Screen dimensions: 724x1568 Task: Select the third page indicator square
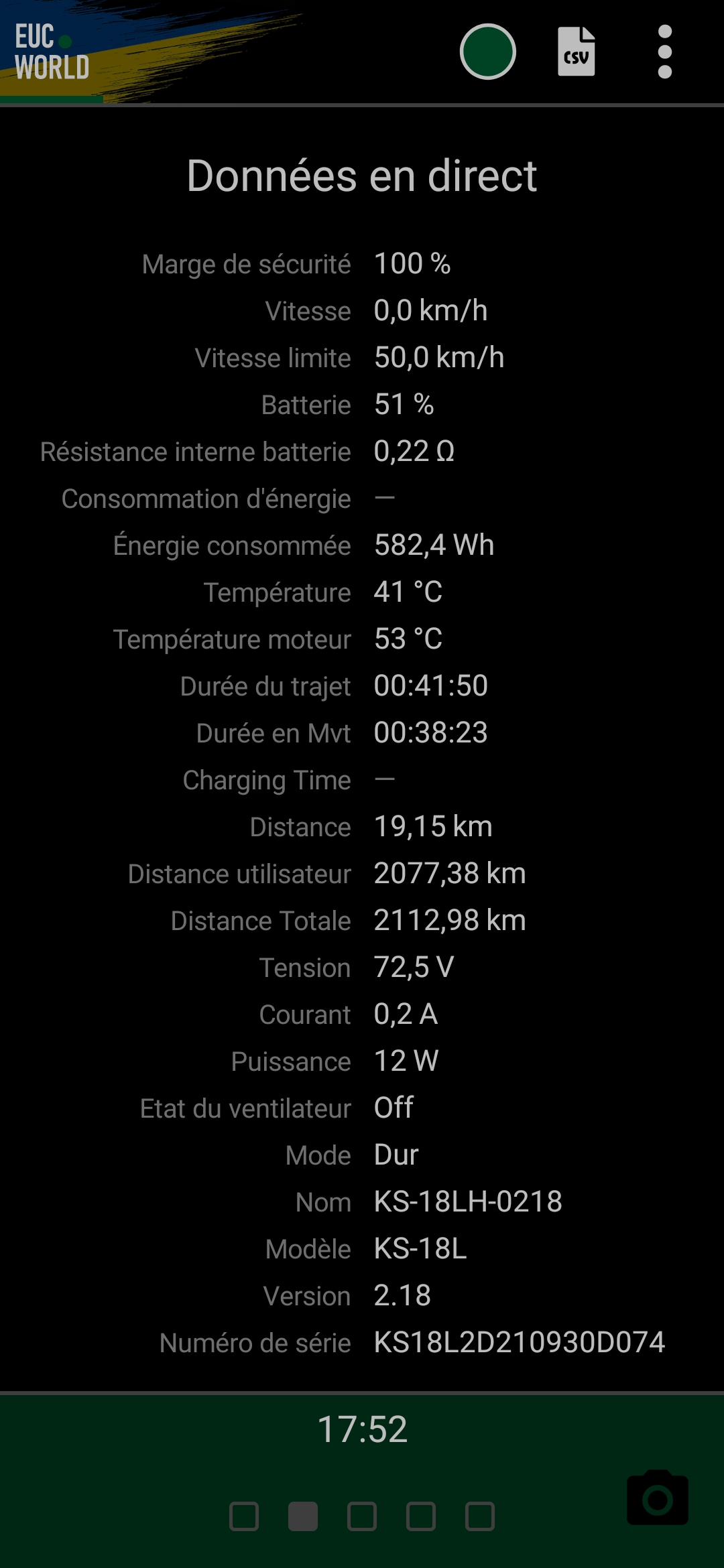[362, 1516]
